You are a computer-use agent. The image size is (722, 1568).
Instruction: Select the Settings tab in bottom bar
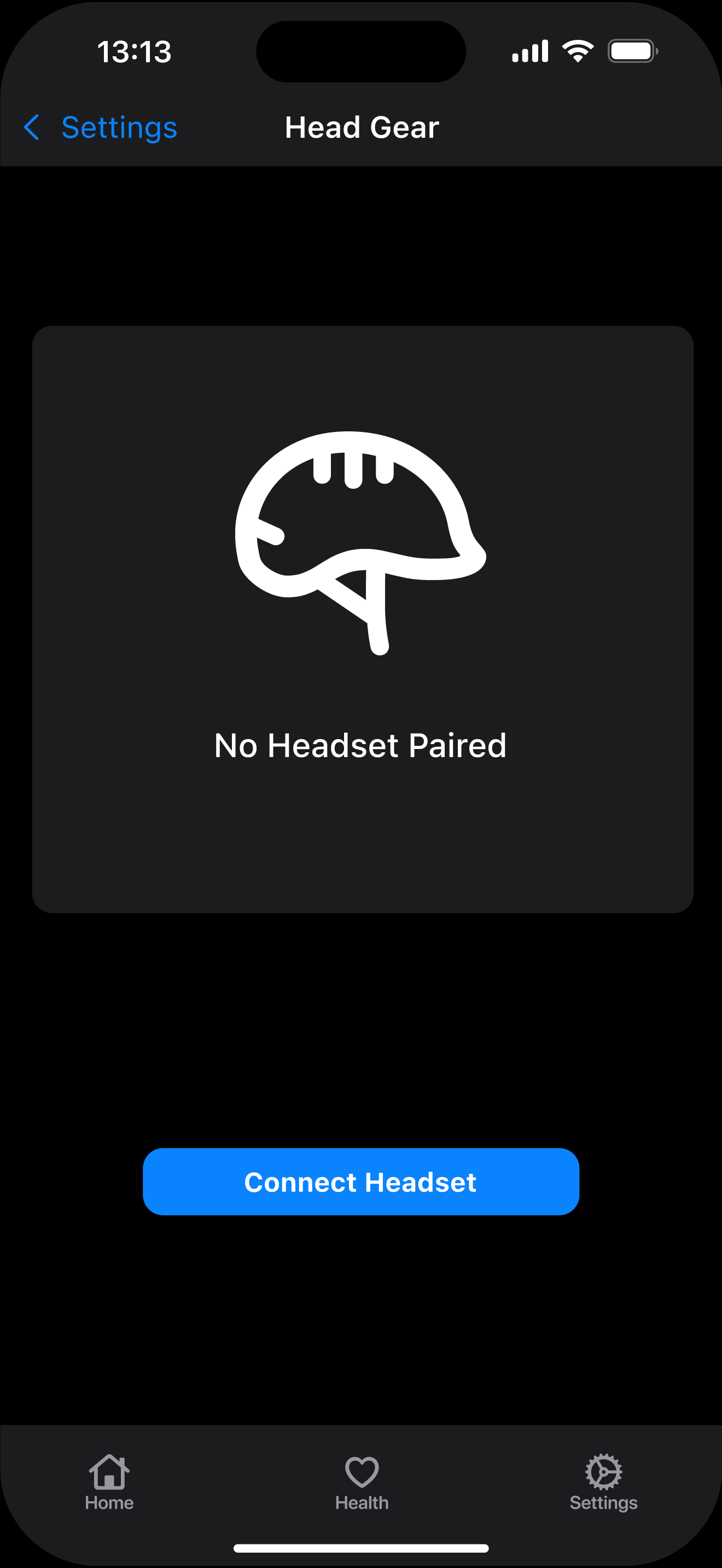pos(603,1482)
